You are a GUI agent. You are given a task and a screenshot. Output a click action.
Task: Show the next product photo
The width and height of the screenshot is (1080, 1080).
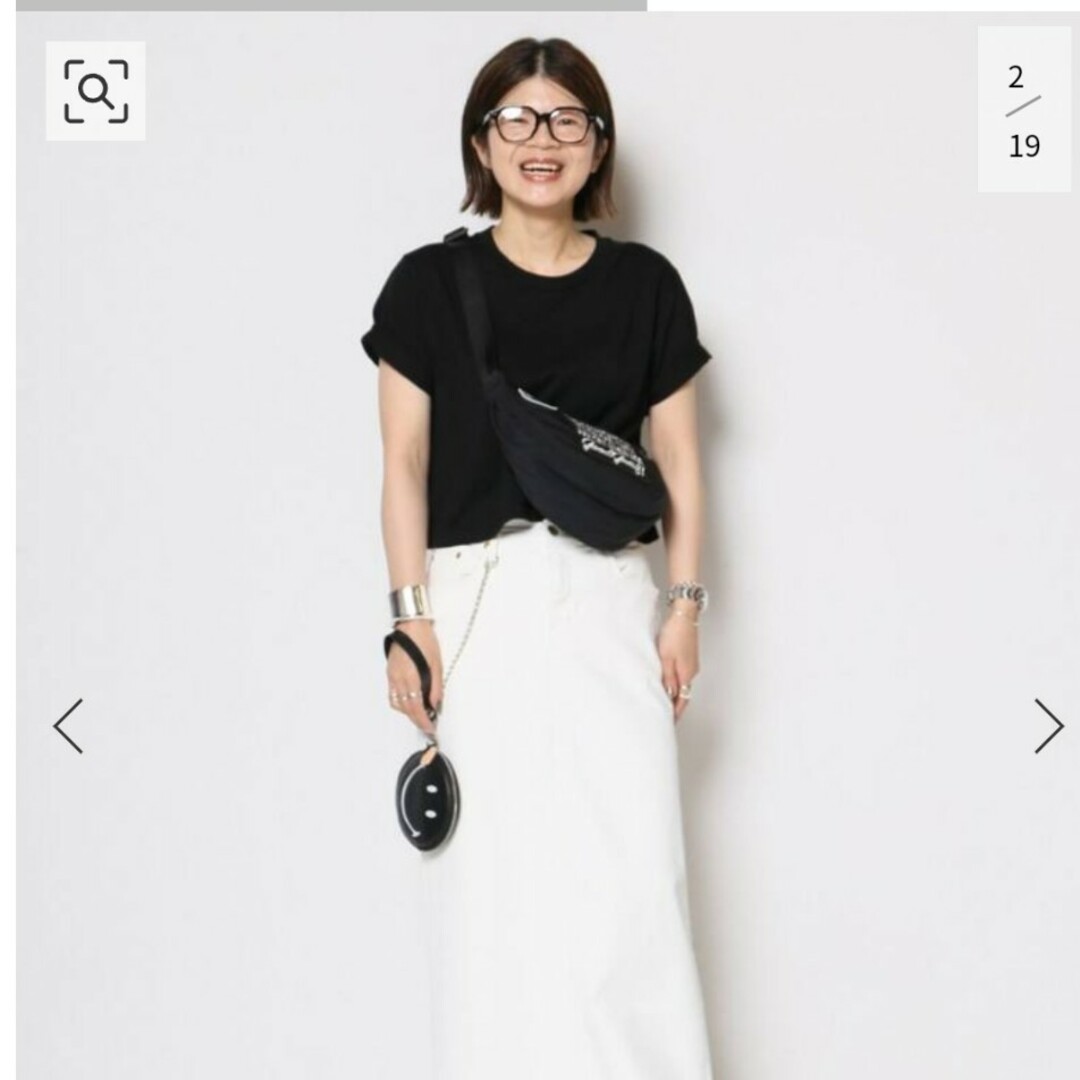[x=1048, y=726]
